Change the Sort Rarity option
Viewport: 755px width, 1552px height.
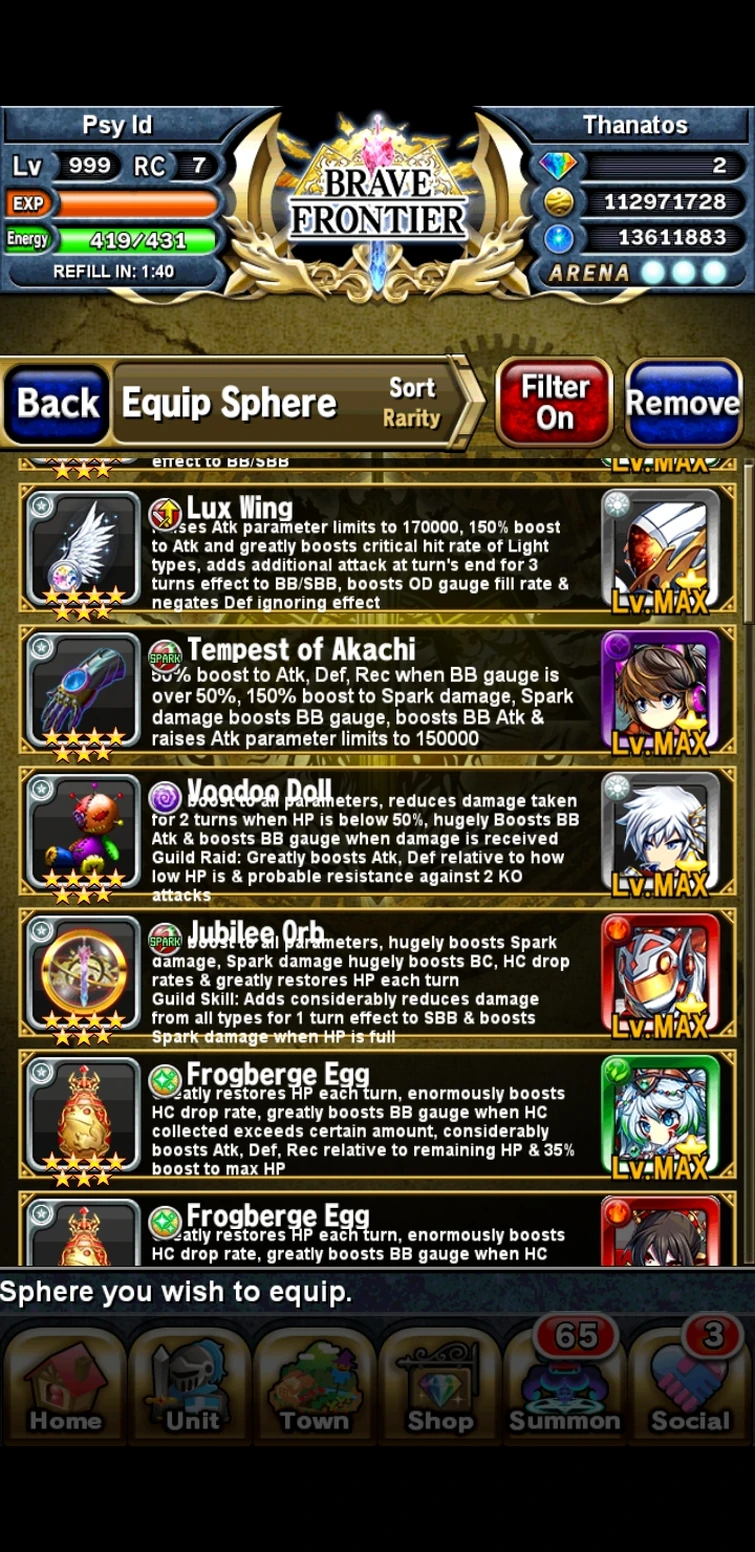(412, 402)
